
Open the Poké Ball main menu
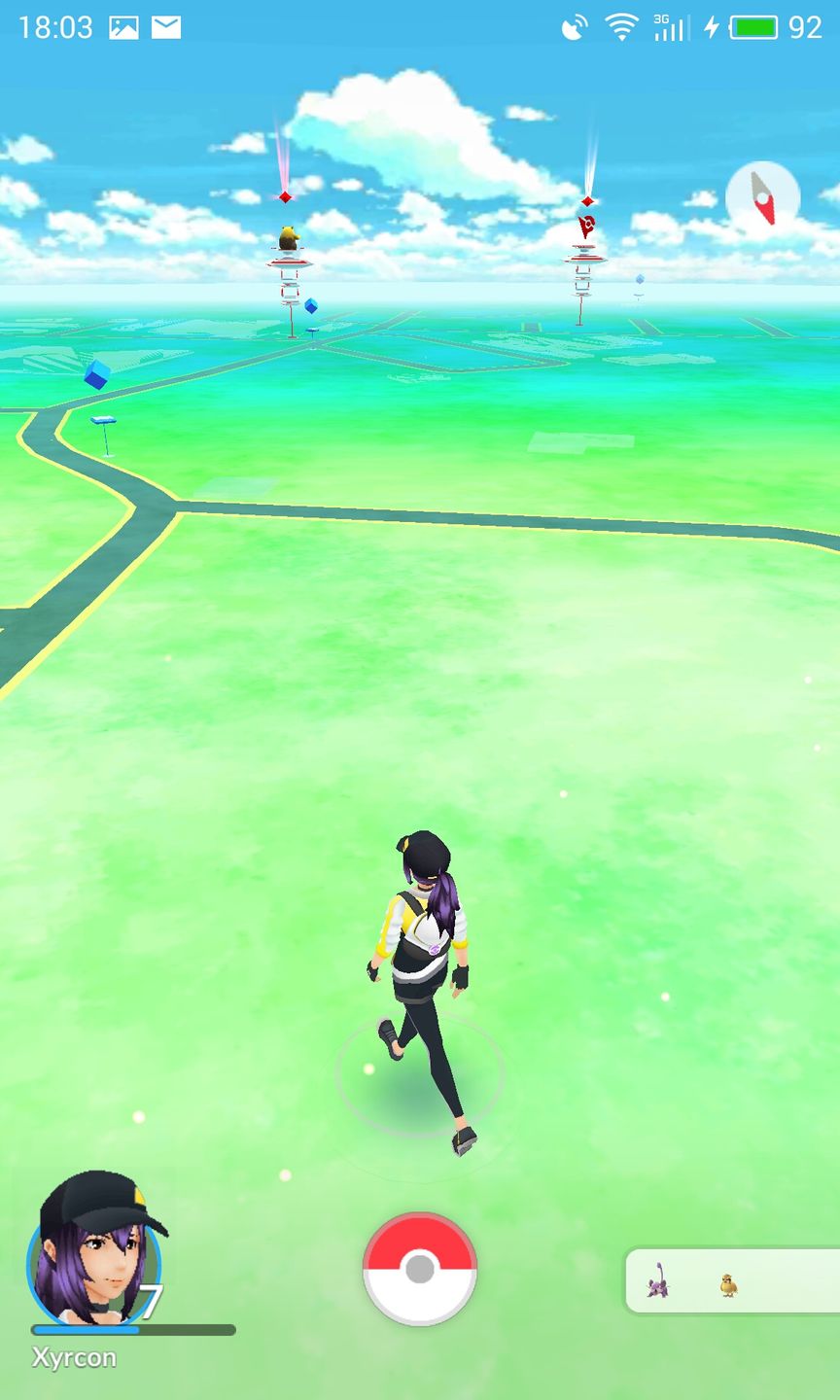click(x=419, y=1268)
